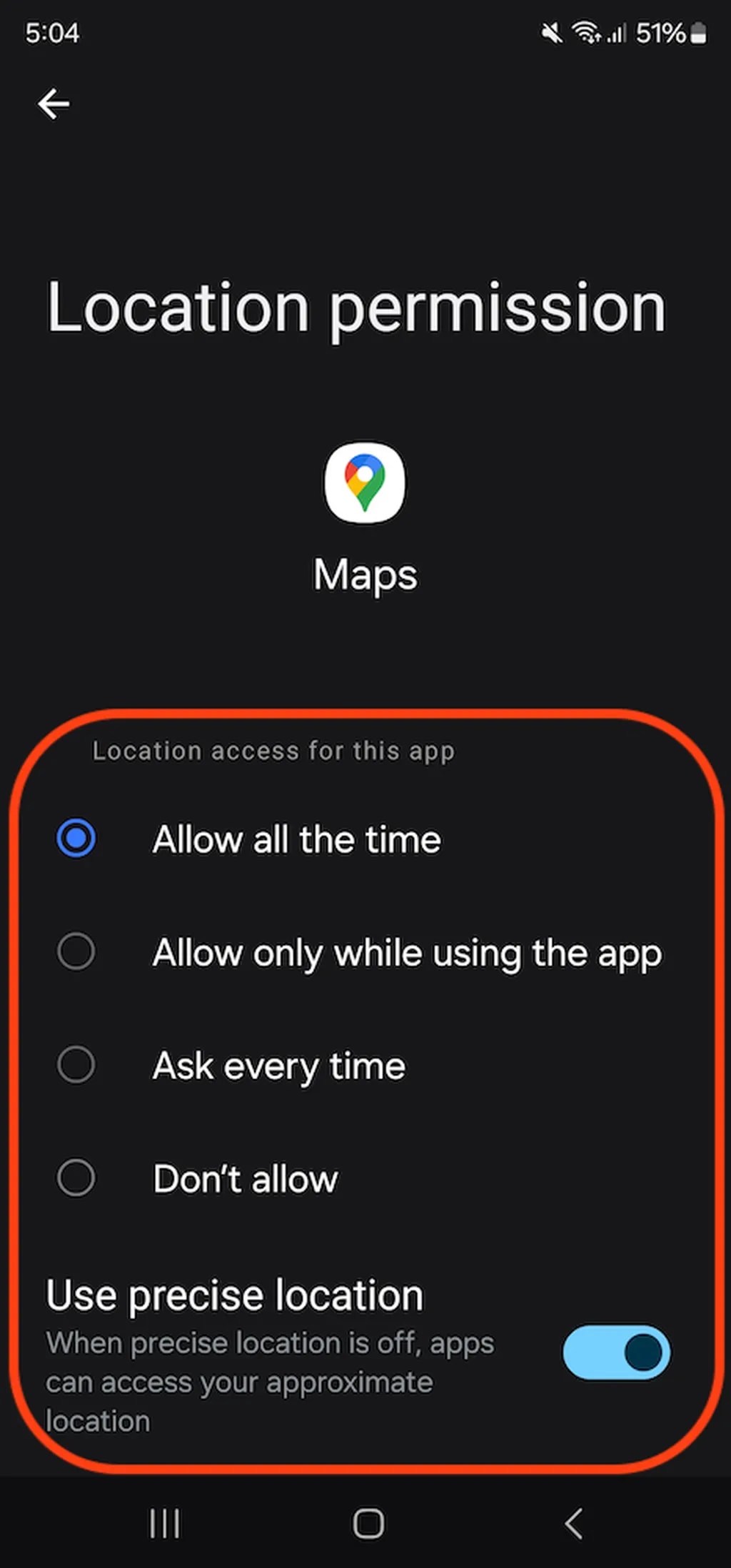This screenshot has width=731, height=1568.
Task: Choose Allow only while using the app
Action: (76, 951)
